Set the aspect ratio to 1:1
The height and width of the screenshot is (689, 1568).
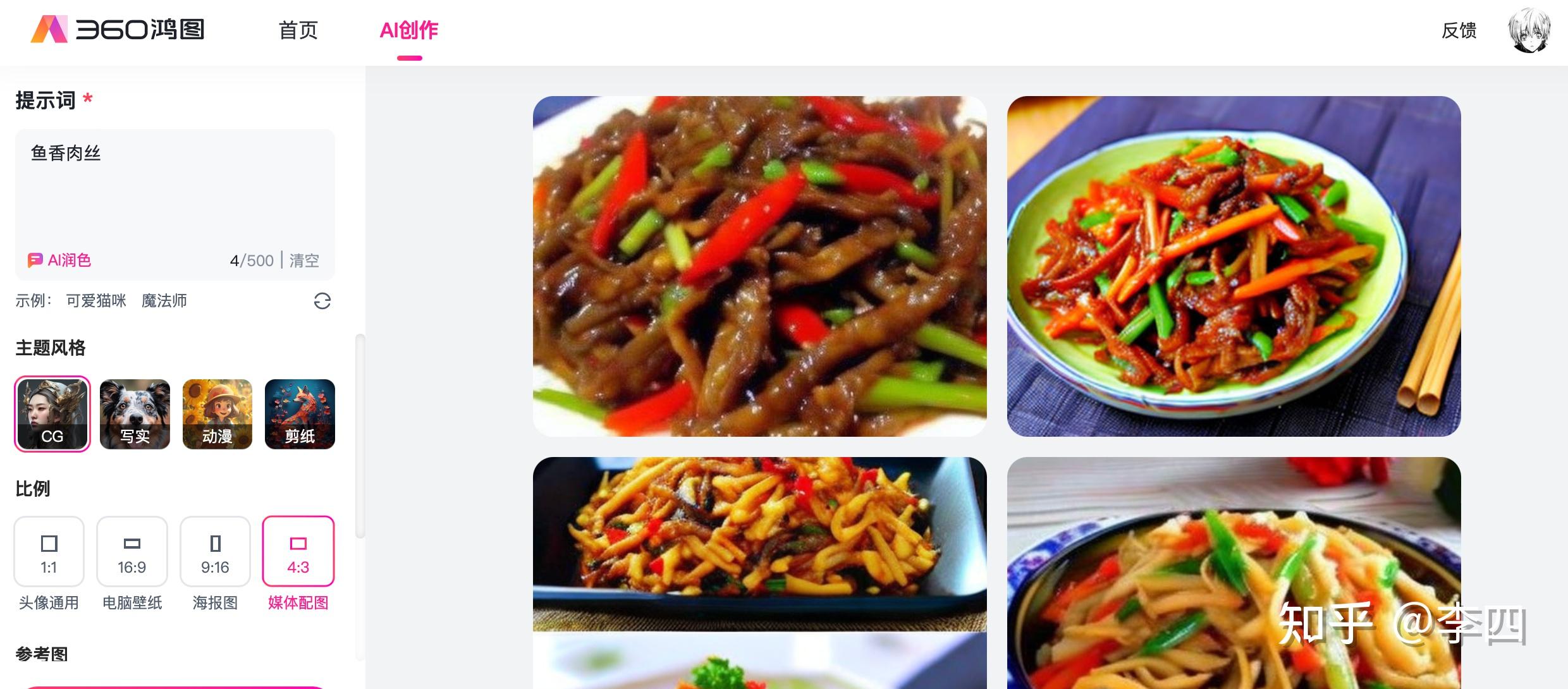tap(49, 552)
